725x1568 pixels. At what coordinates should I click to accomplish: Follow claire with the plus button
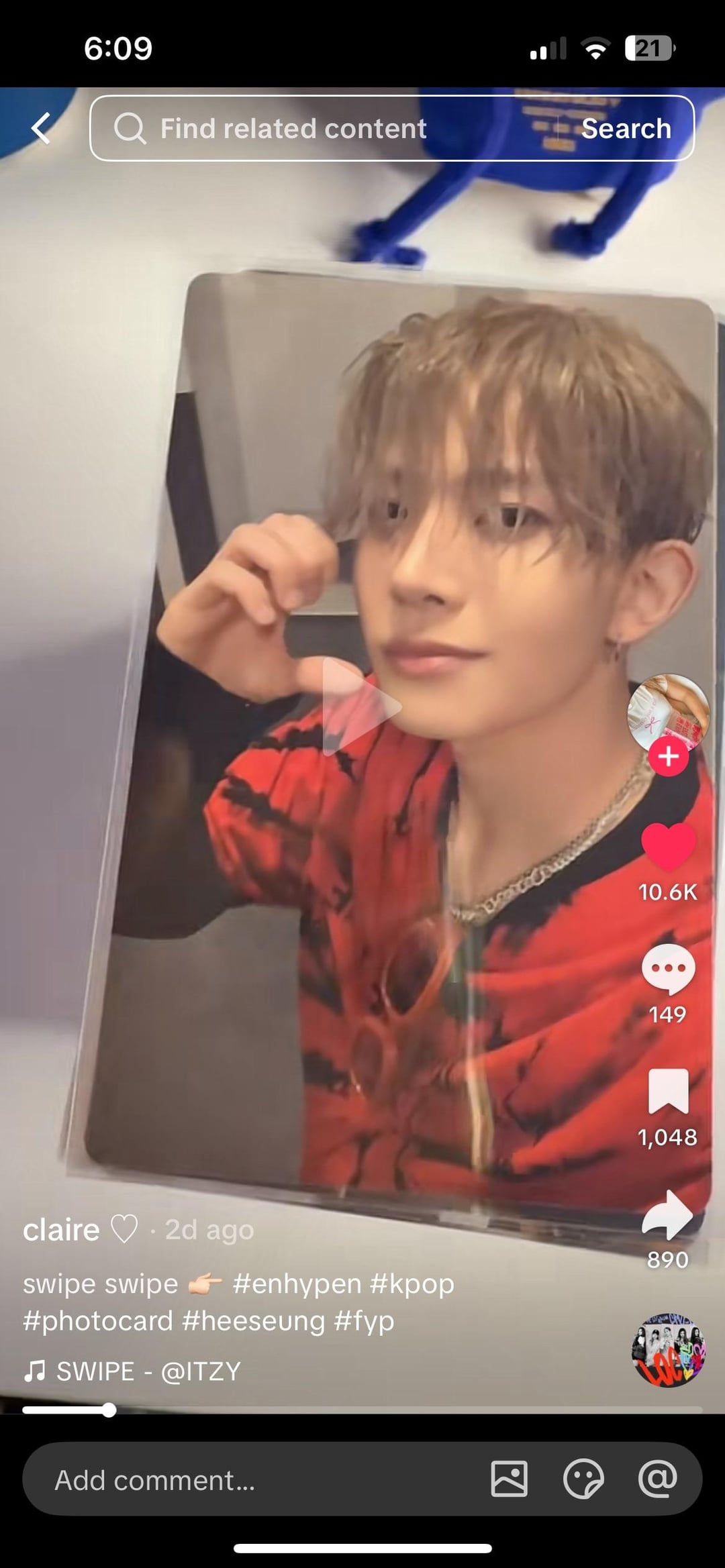tap(668, 757)
